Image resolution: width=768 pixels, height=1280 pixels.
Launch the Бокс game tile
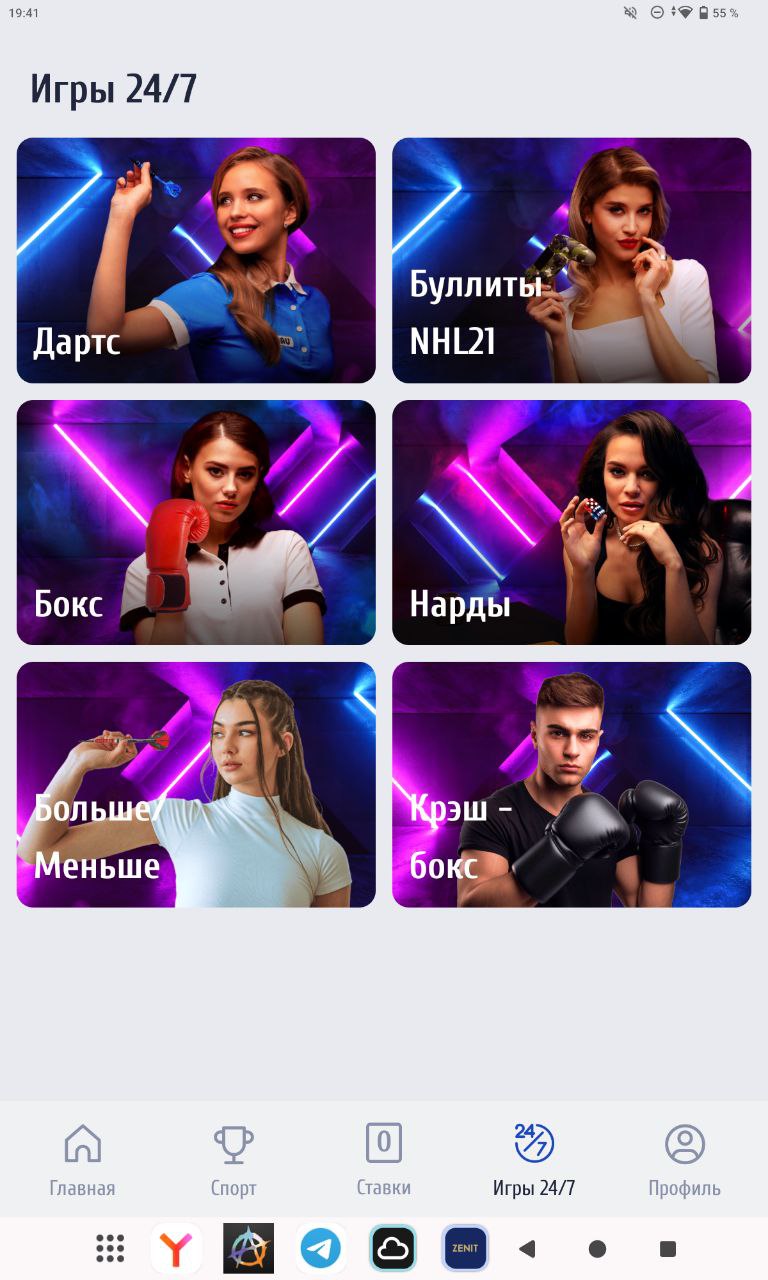(x=196, y=522)
